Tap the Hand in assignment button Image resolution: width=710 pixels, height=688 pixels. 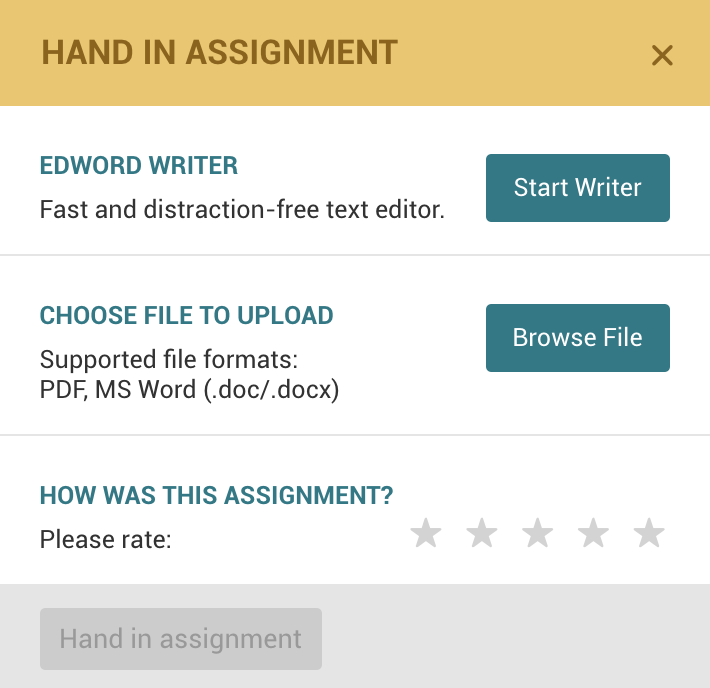181,639
